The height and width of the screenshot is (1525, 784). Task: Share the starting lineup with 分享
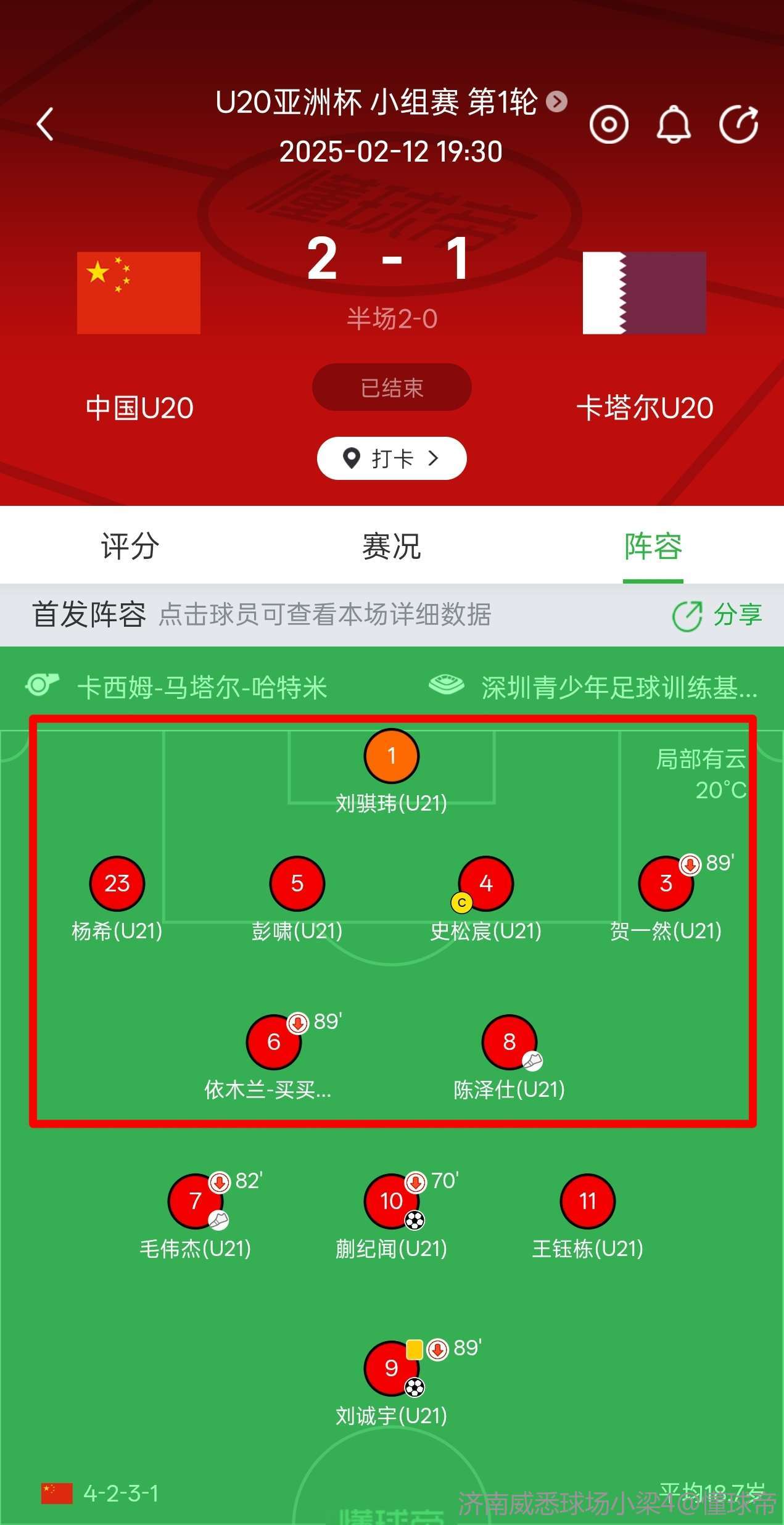(x=717, y=615)
